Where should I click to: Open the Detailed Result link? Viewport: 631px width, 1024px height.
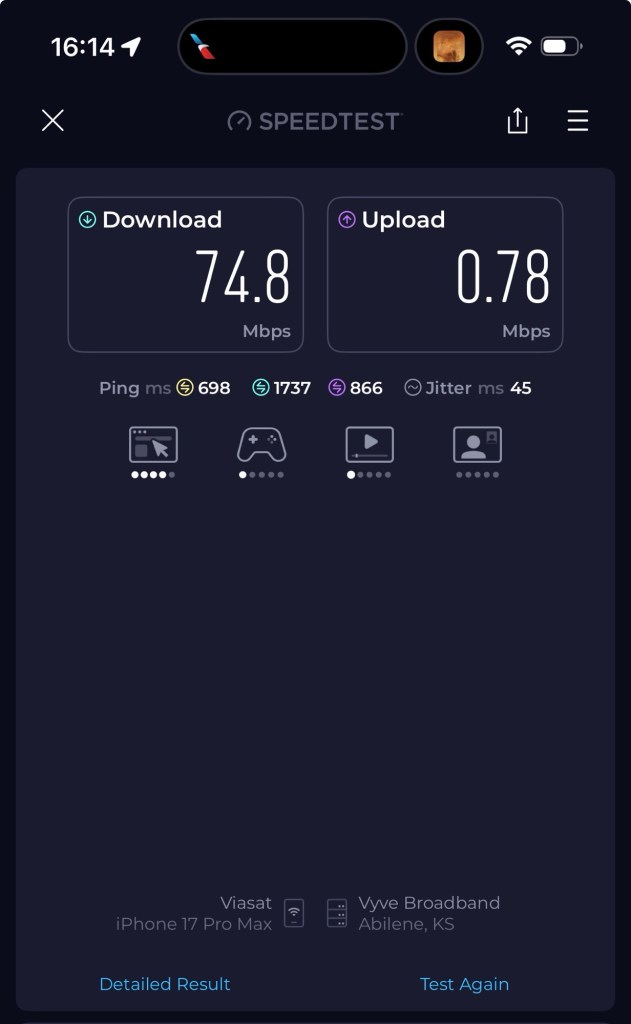[165, 984]
